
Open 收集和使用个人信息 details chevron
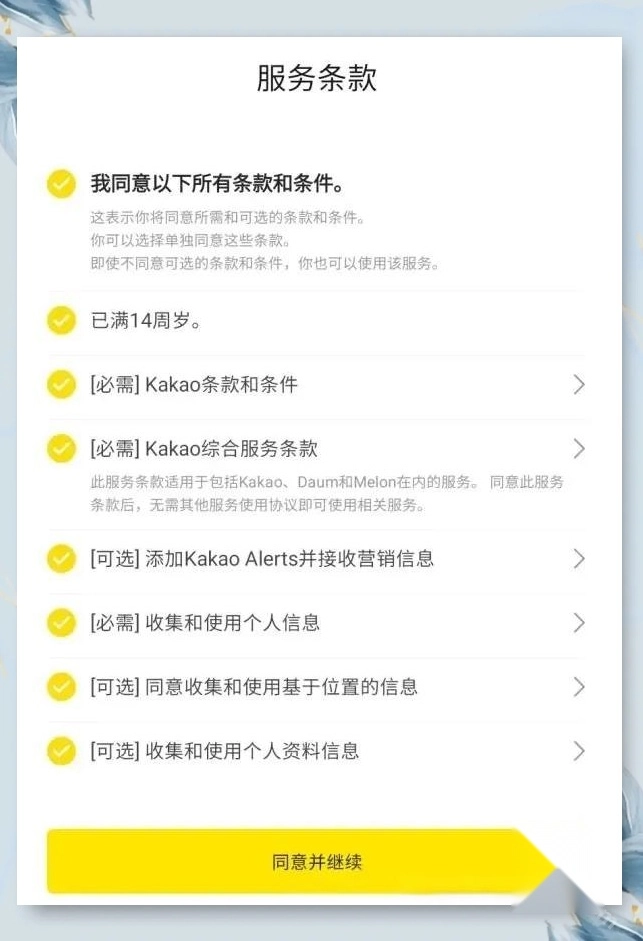[578, 622]
